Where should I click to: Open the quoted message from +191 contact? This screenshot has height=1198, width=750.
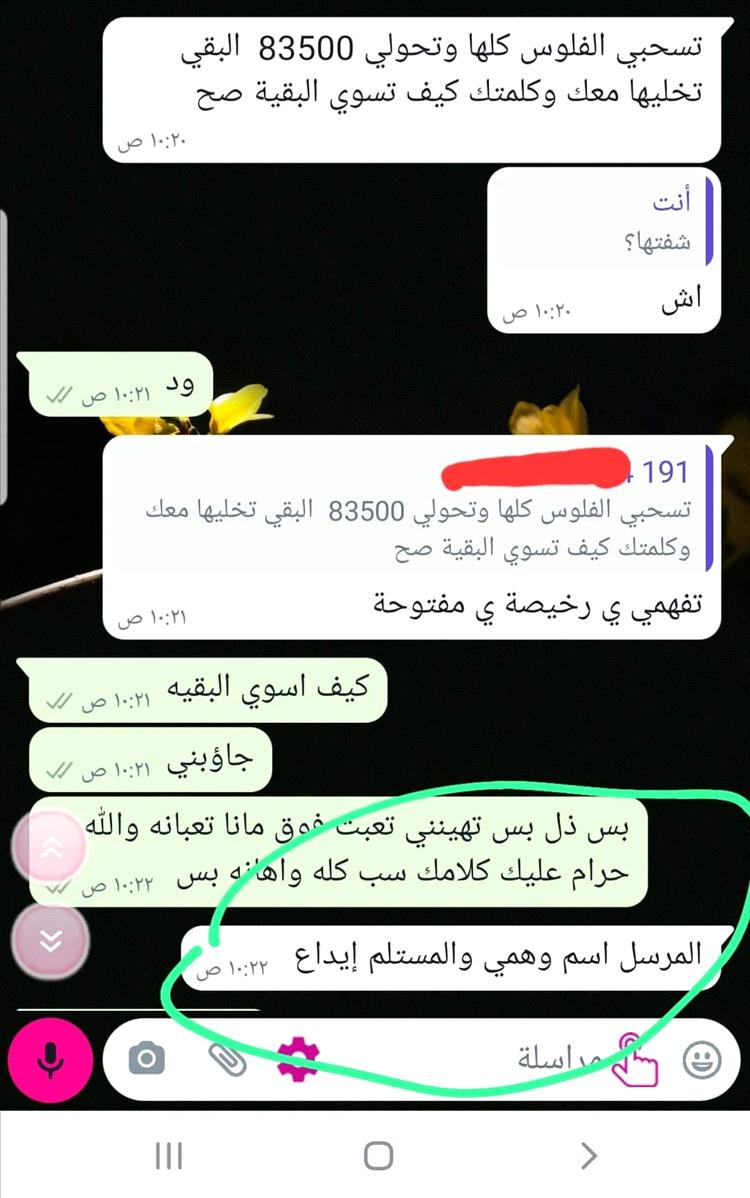[418, 512]
